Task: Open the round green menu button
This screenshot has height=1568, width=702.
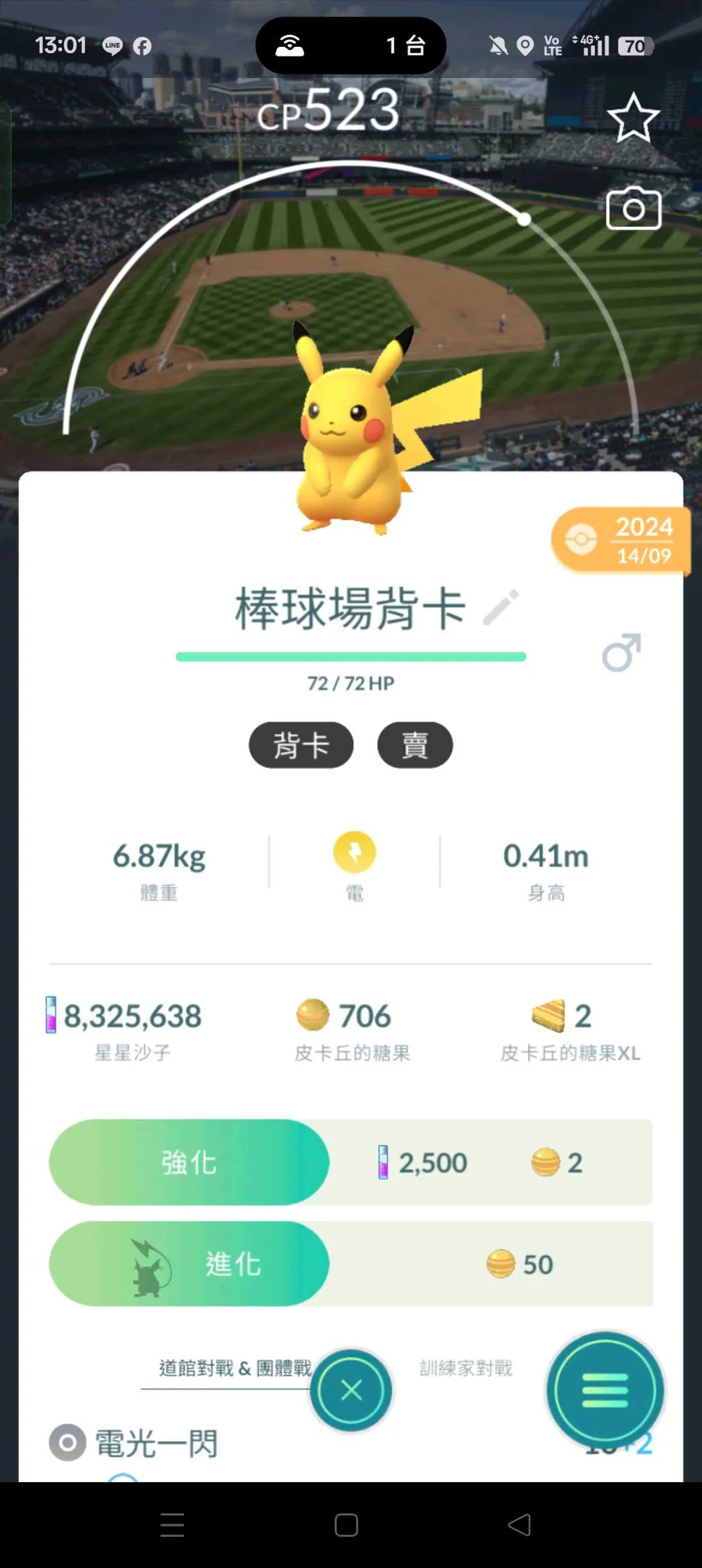Action: coord(605,1390)
